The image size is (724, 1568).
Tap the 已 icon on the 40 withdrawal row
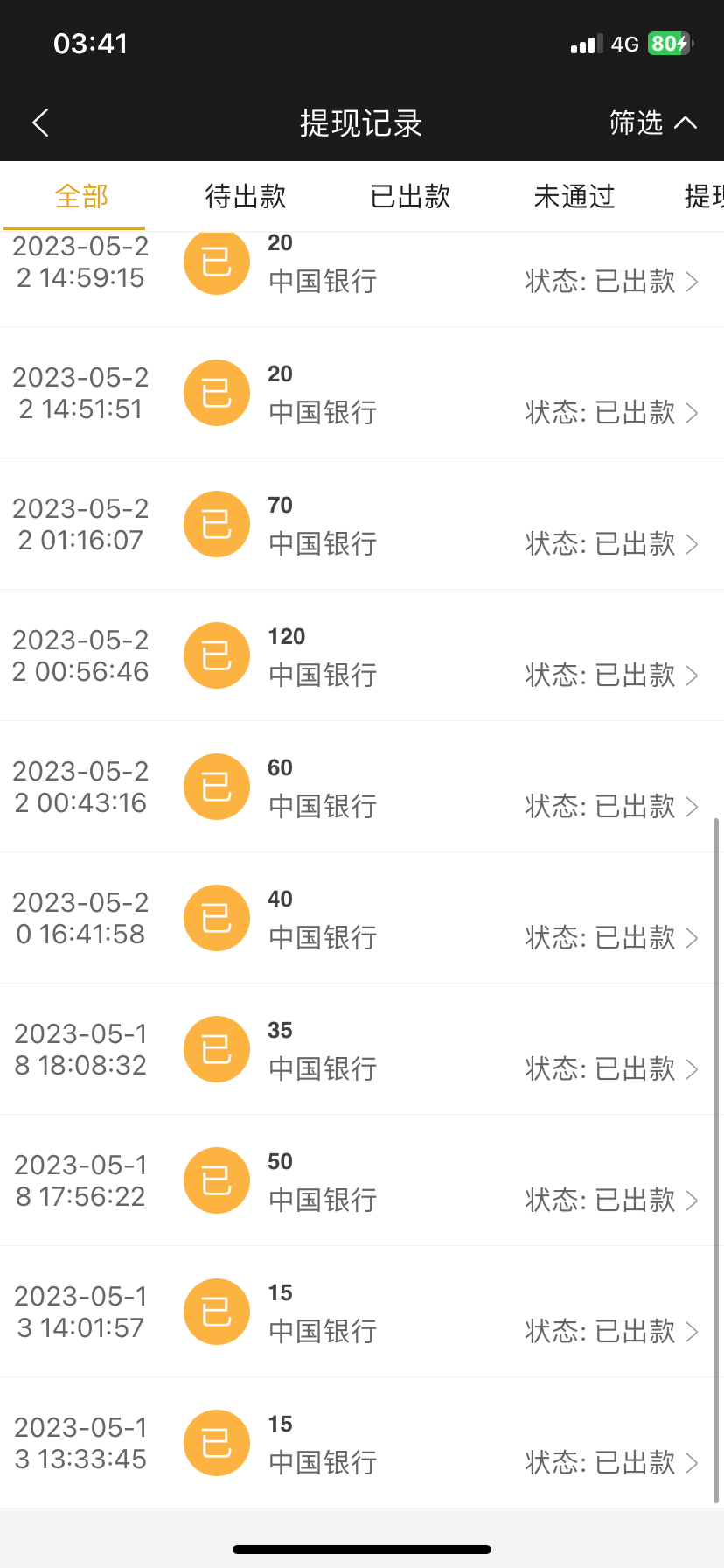(216, 917)
